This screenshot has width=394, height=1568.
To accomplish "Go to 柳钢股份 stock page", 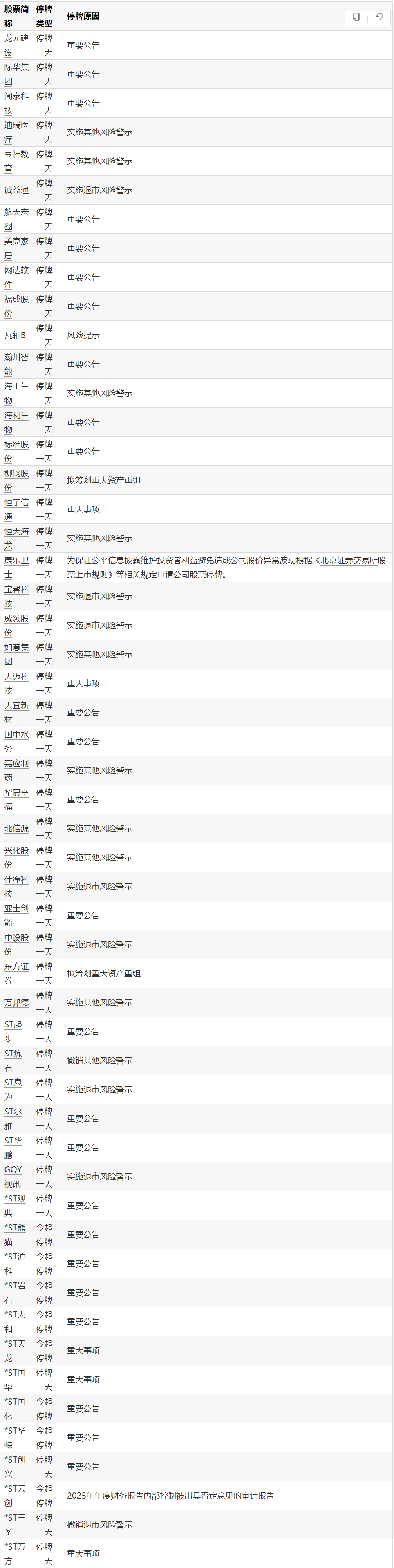I will coord(16,474).
